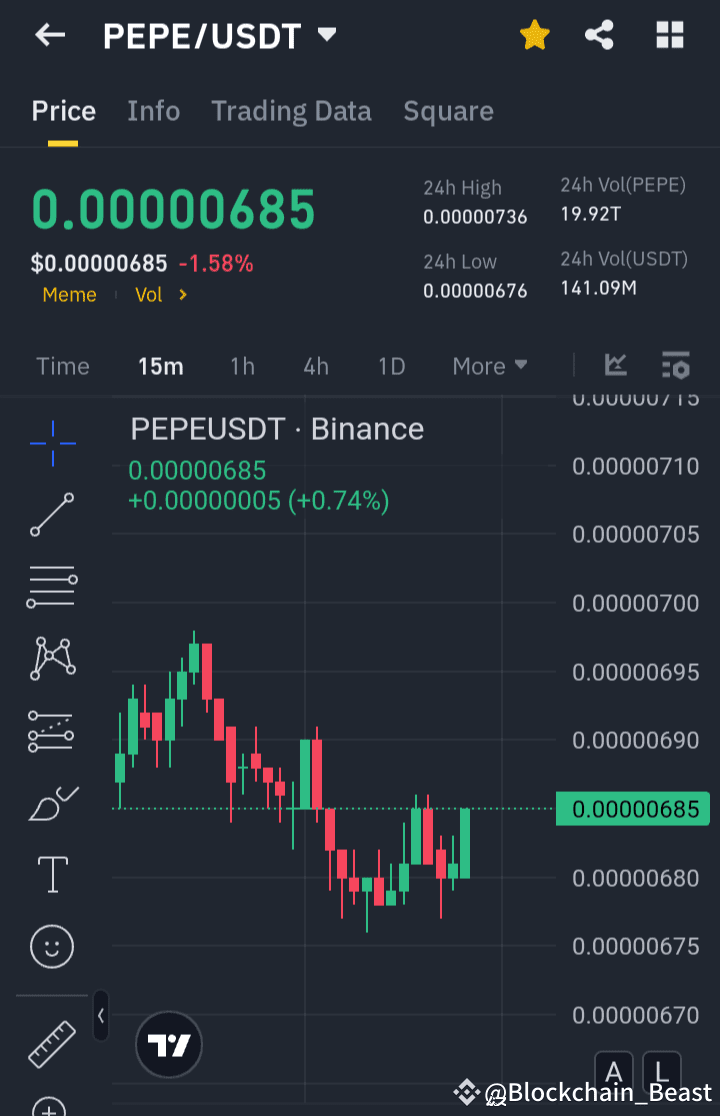Screen dimensions: 720x1116
Task: Toggle the line chart view
Action: click(615, 366)
